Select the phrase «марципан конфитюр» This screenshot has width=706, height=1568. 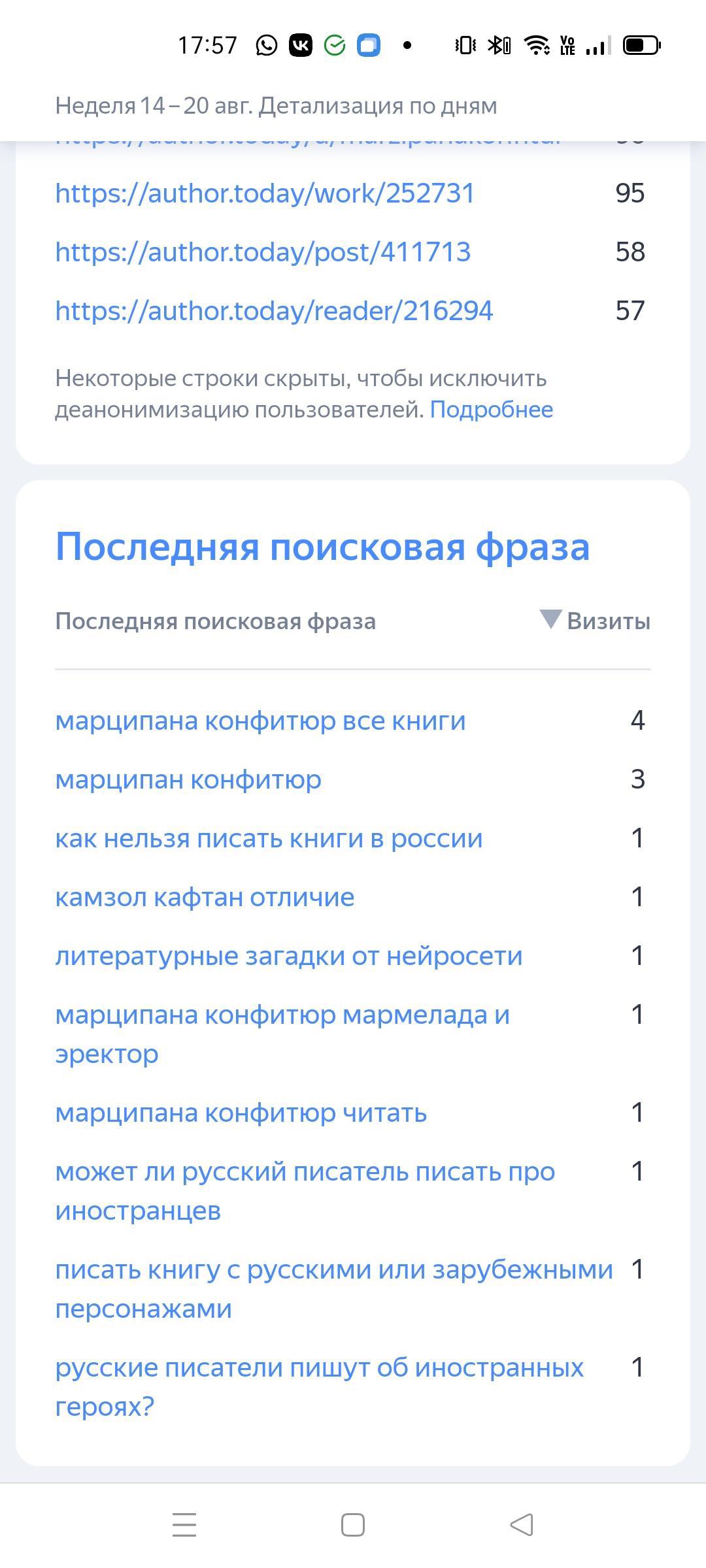point(188,779)
